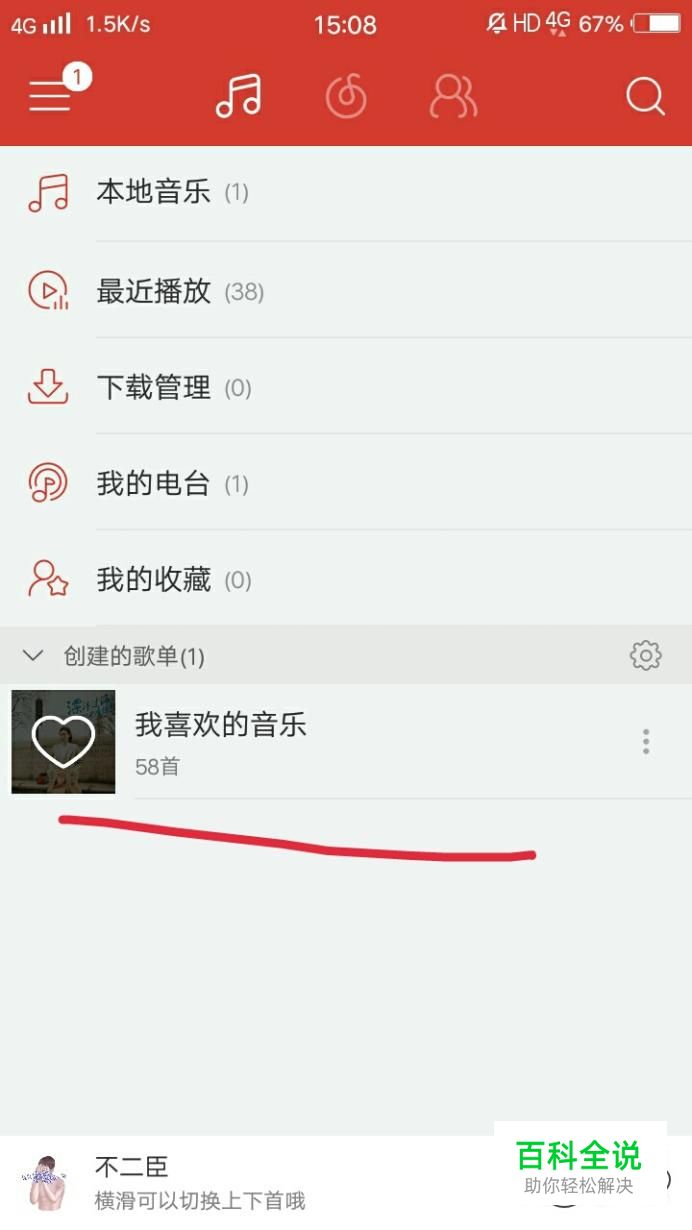This screenshot has width=692, height=1230.
Task: Open the search icon
Action: 645,97
